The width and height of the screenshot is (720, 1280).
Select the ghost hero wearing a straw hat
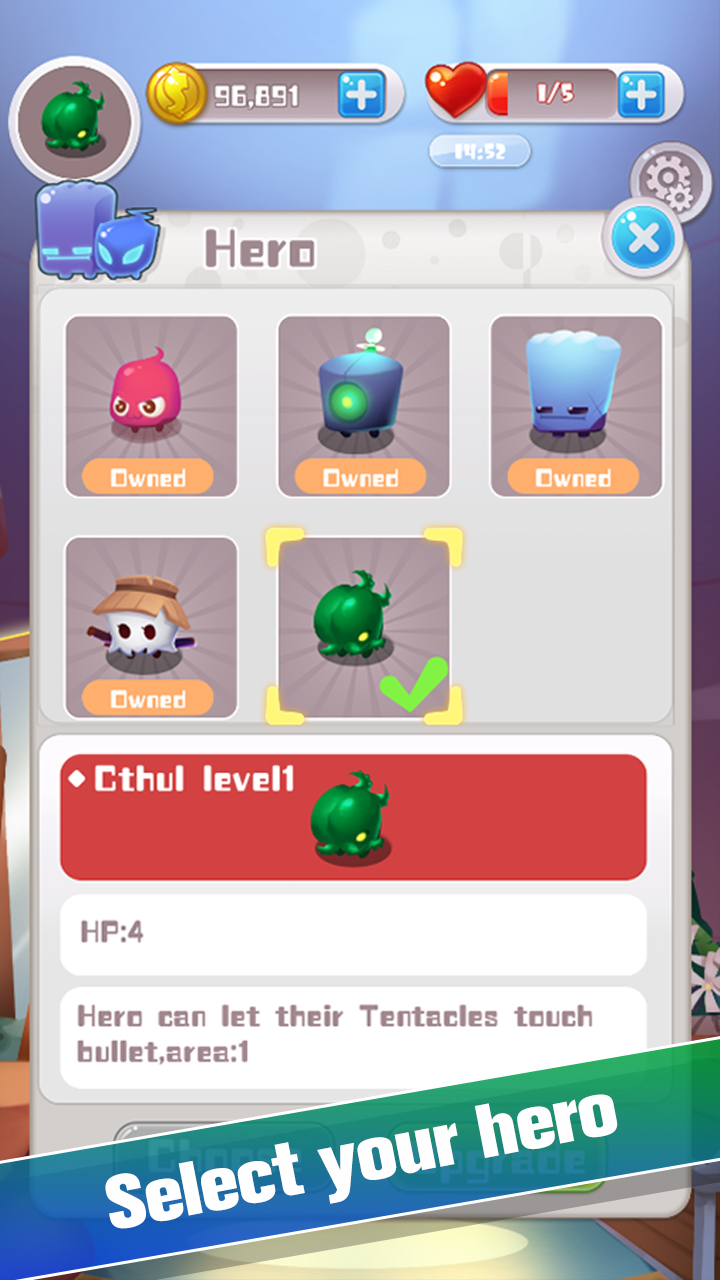tap(151, 627)
